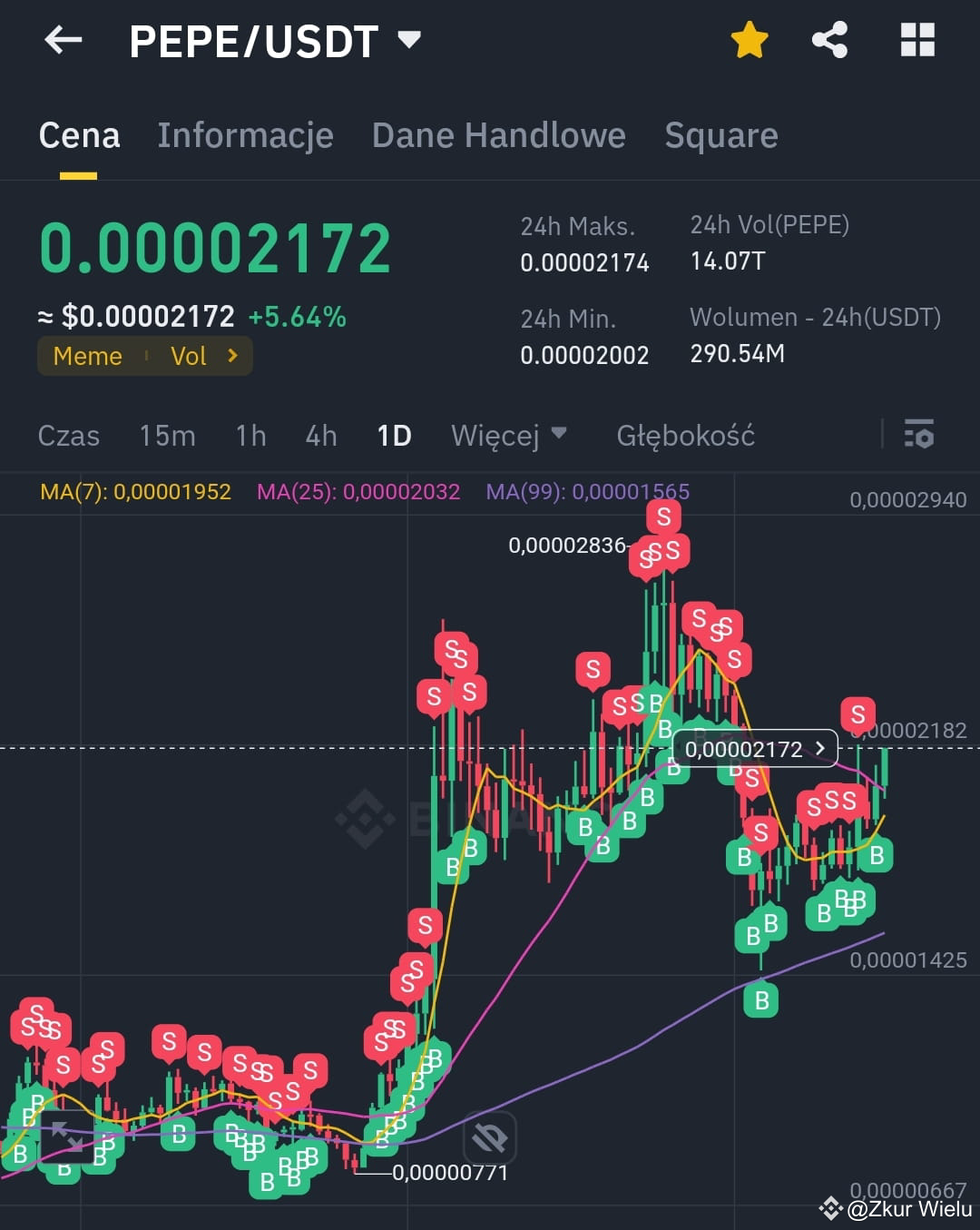Viewport: 980px width, 1230px height.
Task: Select the 15m candle timeframe
Action: 167,436
